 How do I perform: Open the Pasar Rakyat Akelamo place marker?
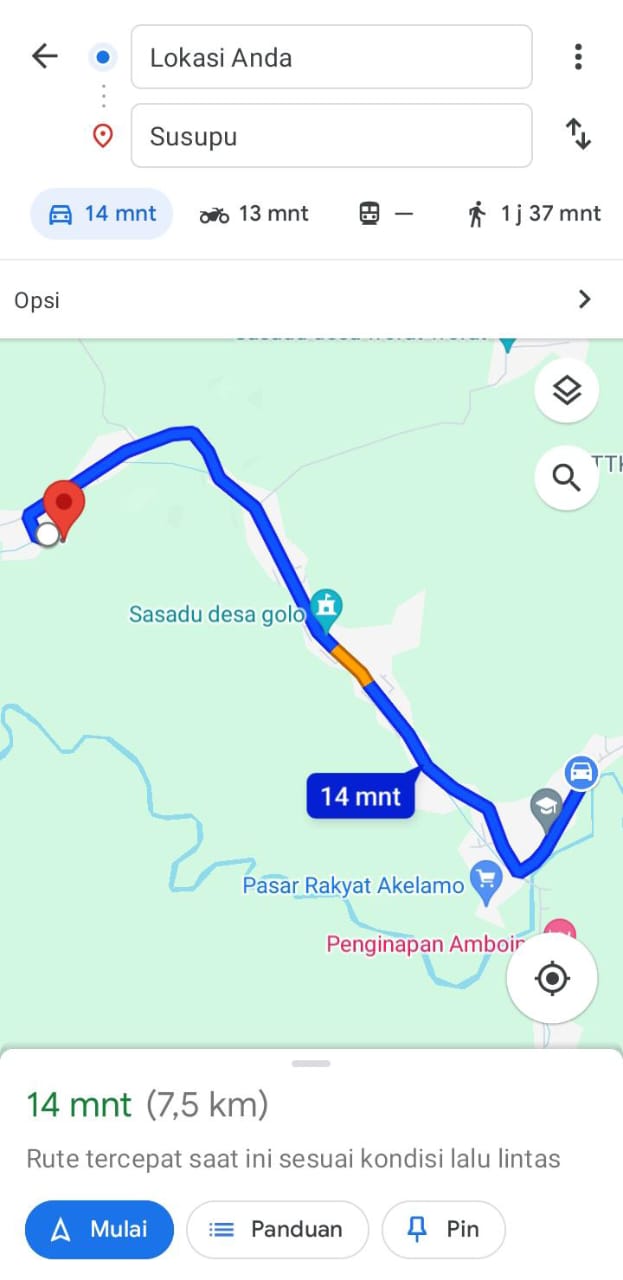pos(486,882)
